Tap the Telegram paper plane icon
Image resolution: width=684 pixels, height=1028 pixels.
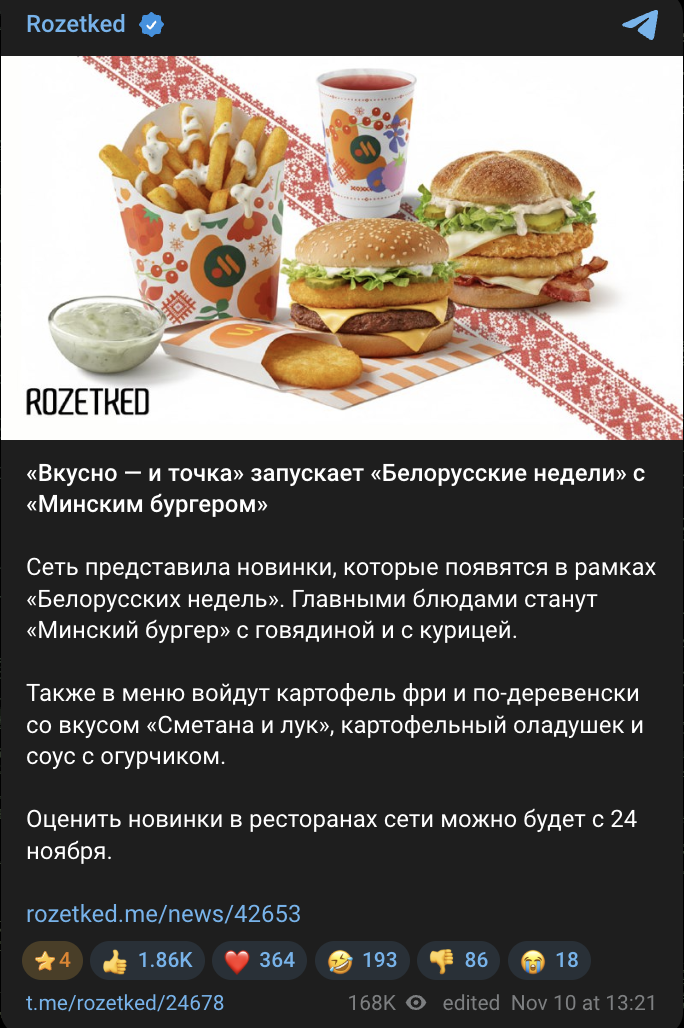640,25
